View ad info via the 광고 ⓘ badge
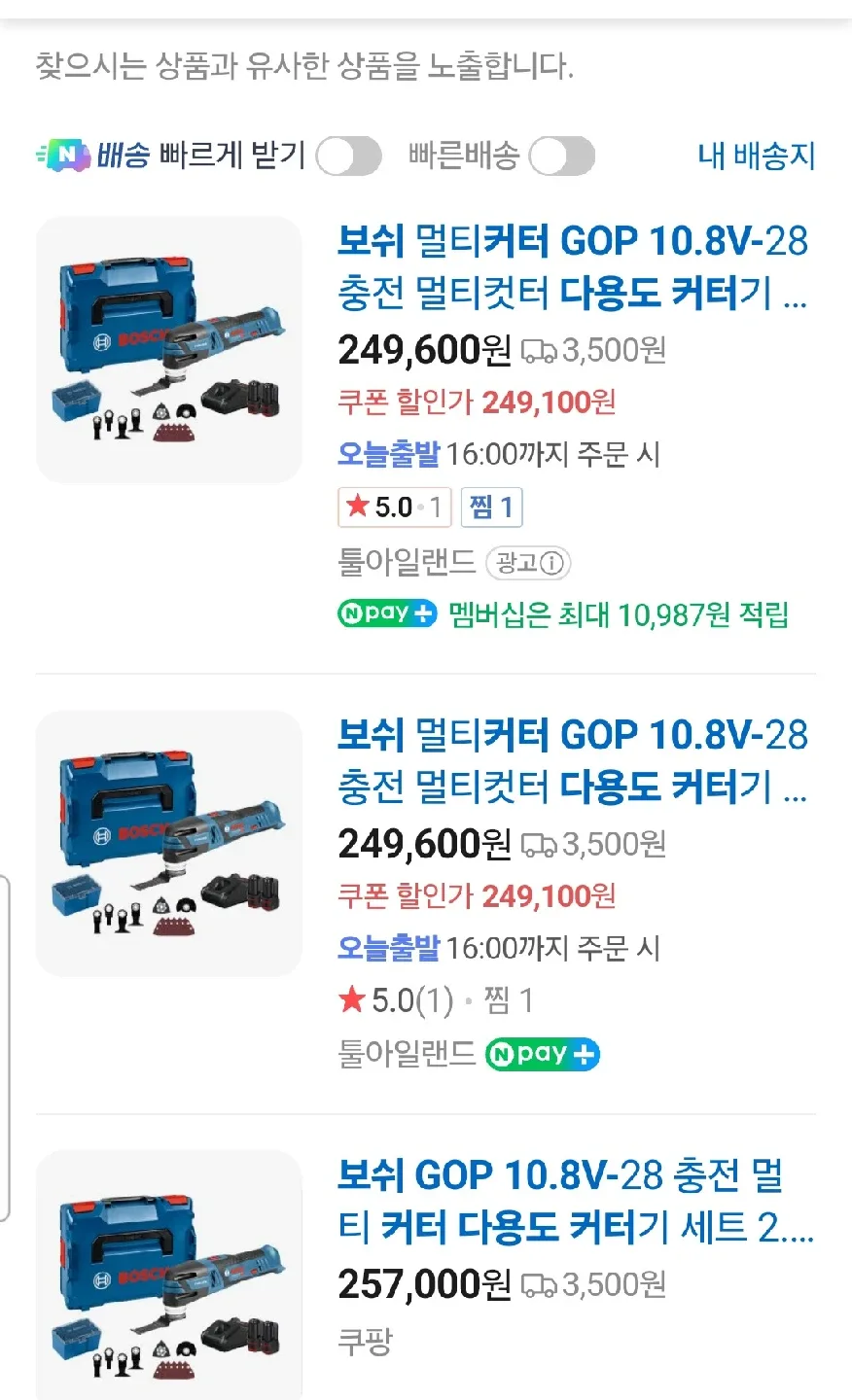The height and width of the screenshot is (1400, 852). click(528, 562)
